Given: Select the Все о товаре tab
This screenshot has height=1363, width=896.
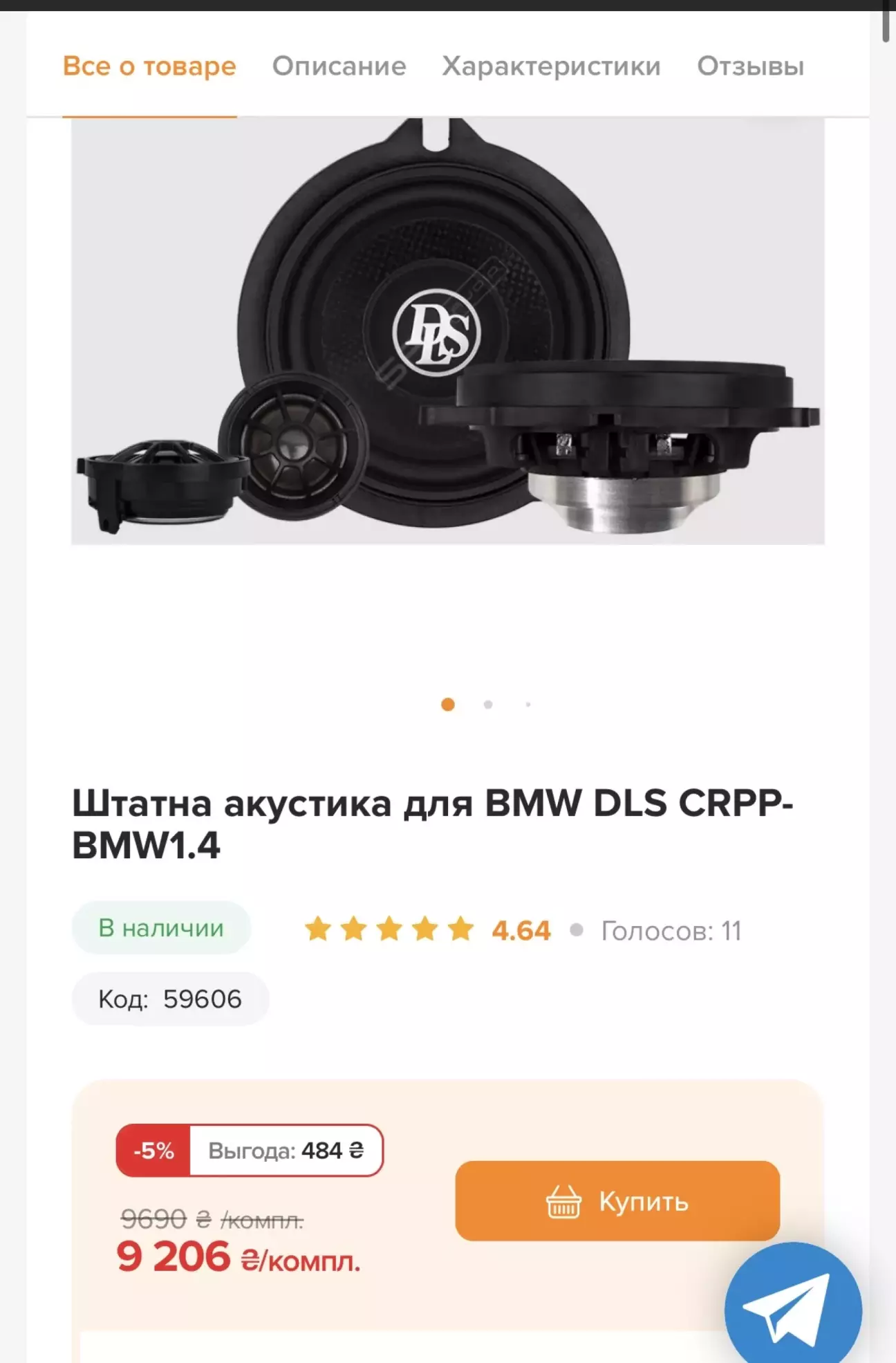Looking at the screenshot, I should (x=149, y=66).
